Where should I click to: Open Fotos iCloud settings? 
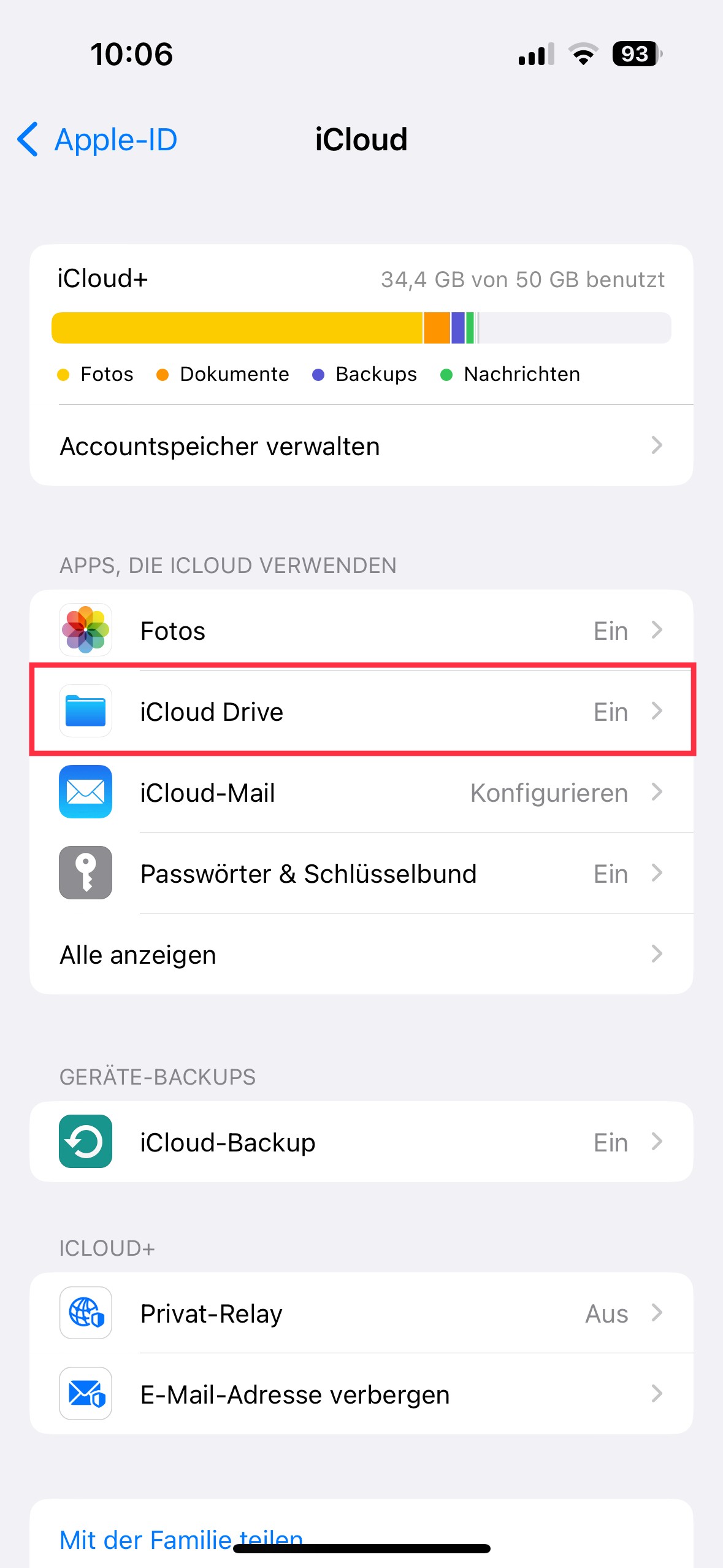(361, 630)
